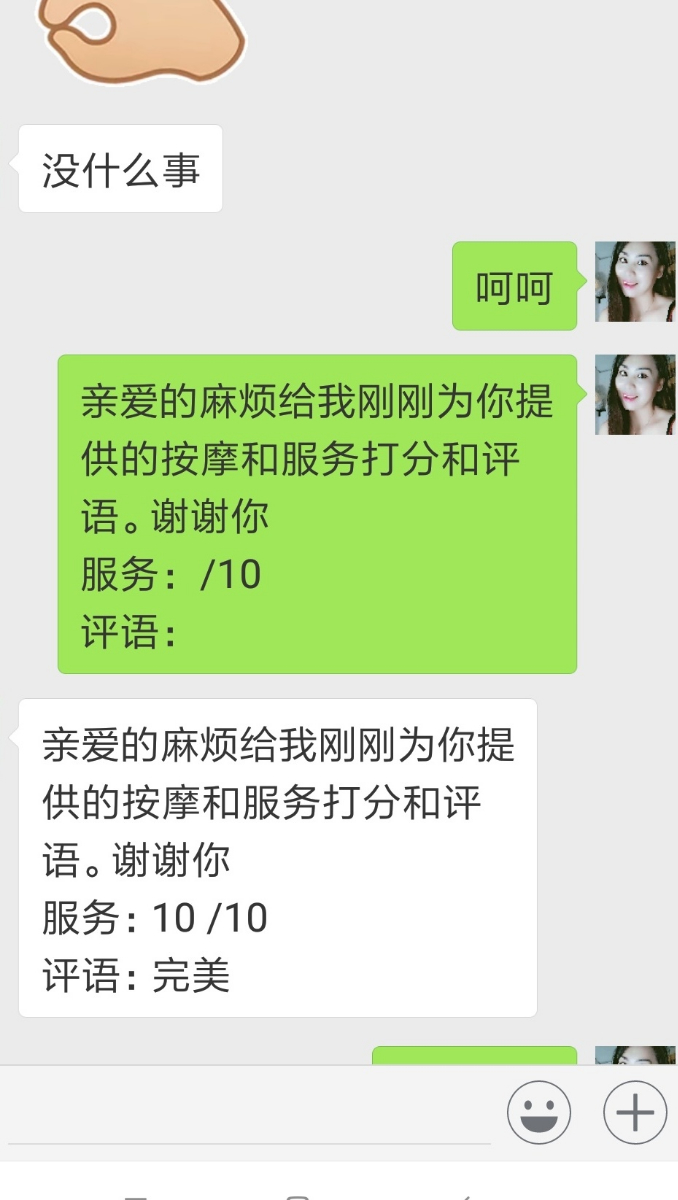This screenshot has height=1200, width=678.
Task: Open the plus attachment menu
Action: pos(634,1112)
